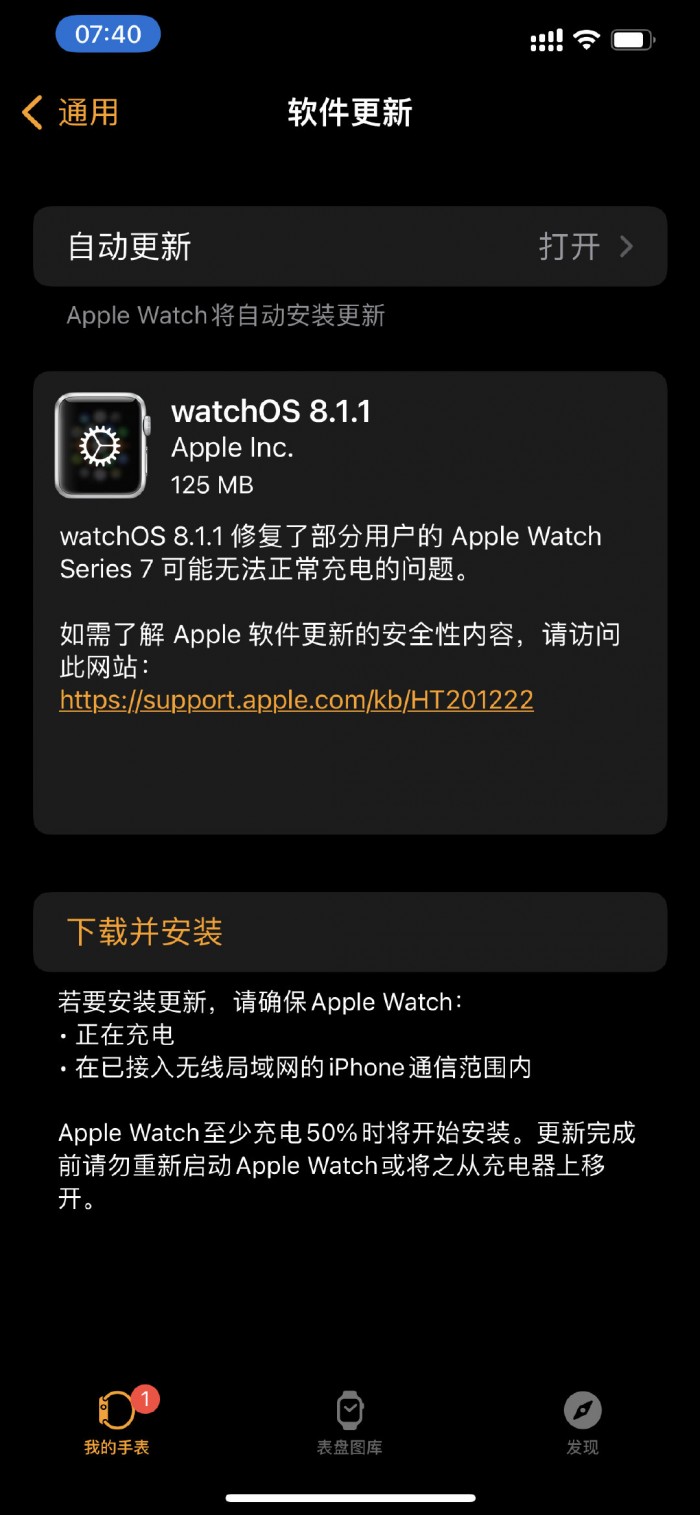Go back to 通用 settings
Viewport: 700px width, 1515px height.
70,113
